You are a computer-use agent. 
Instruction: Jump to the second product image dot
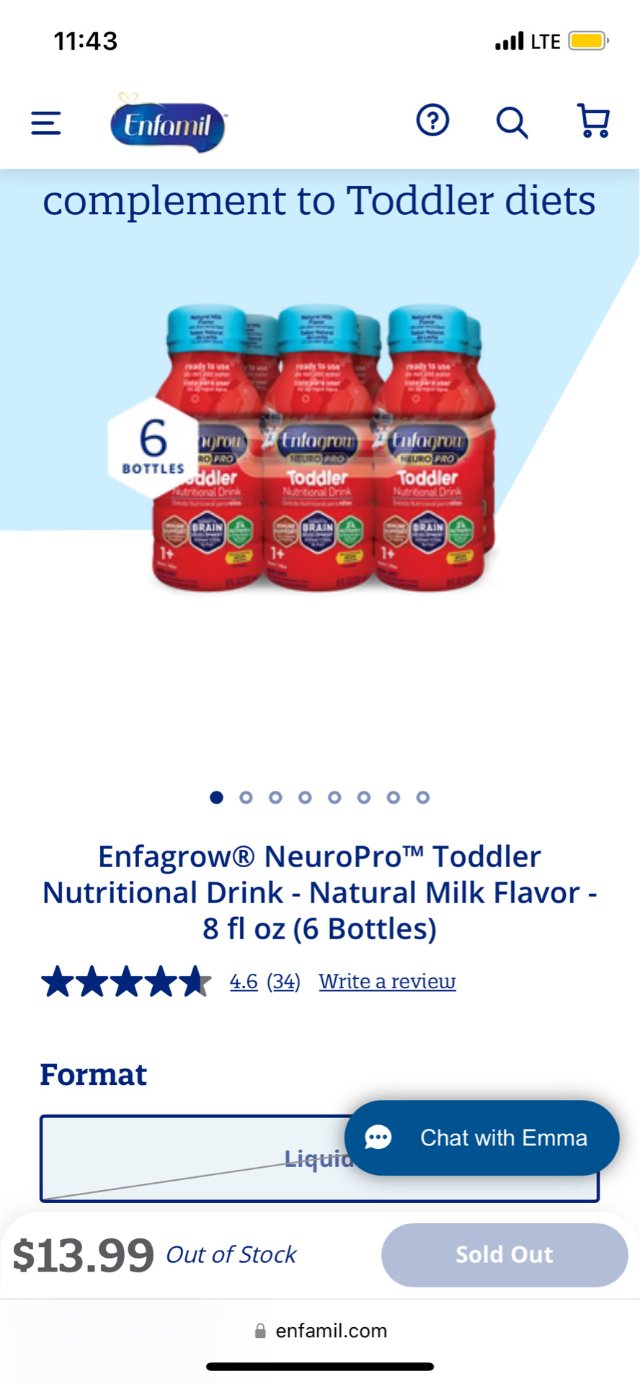pos(246,797)
